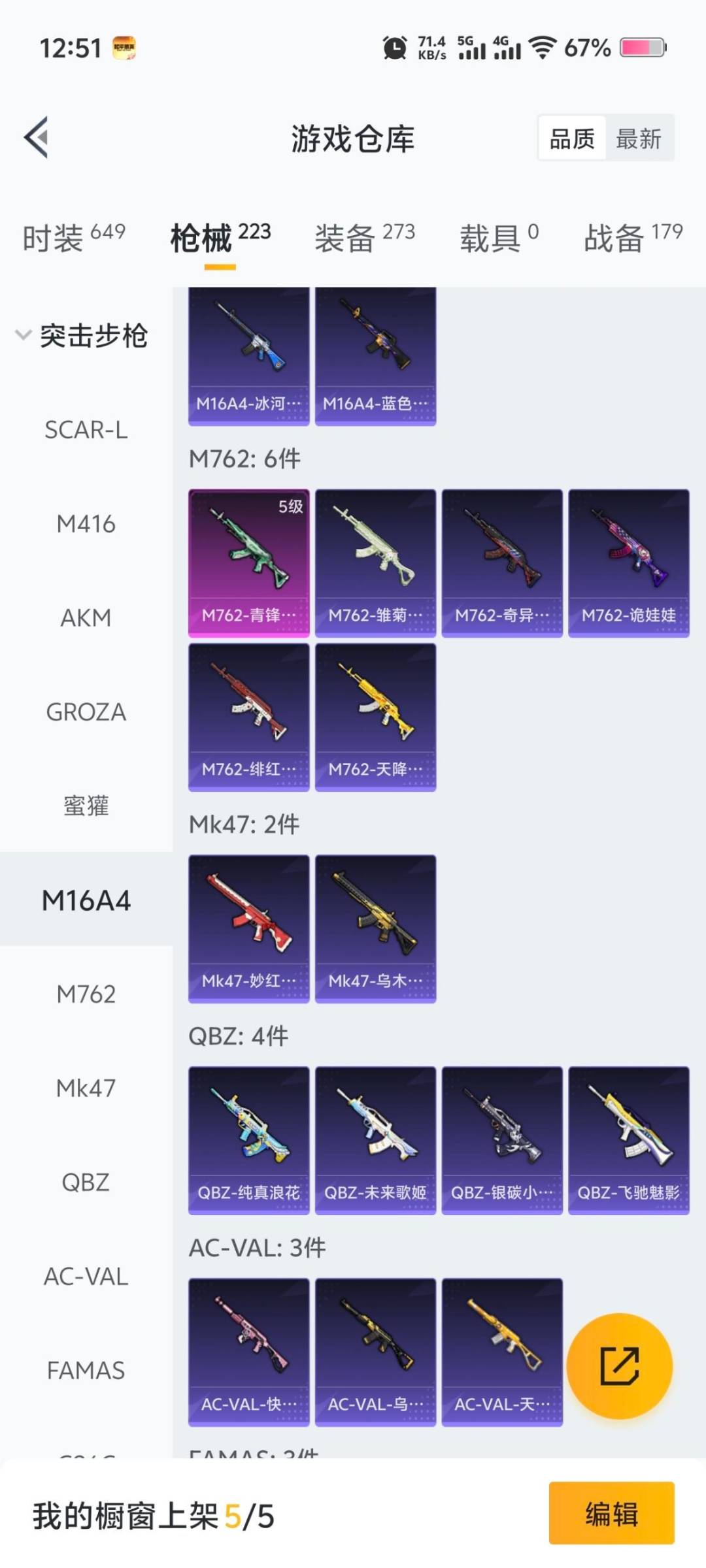Sort items by 最新

(x=639, y=139)
